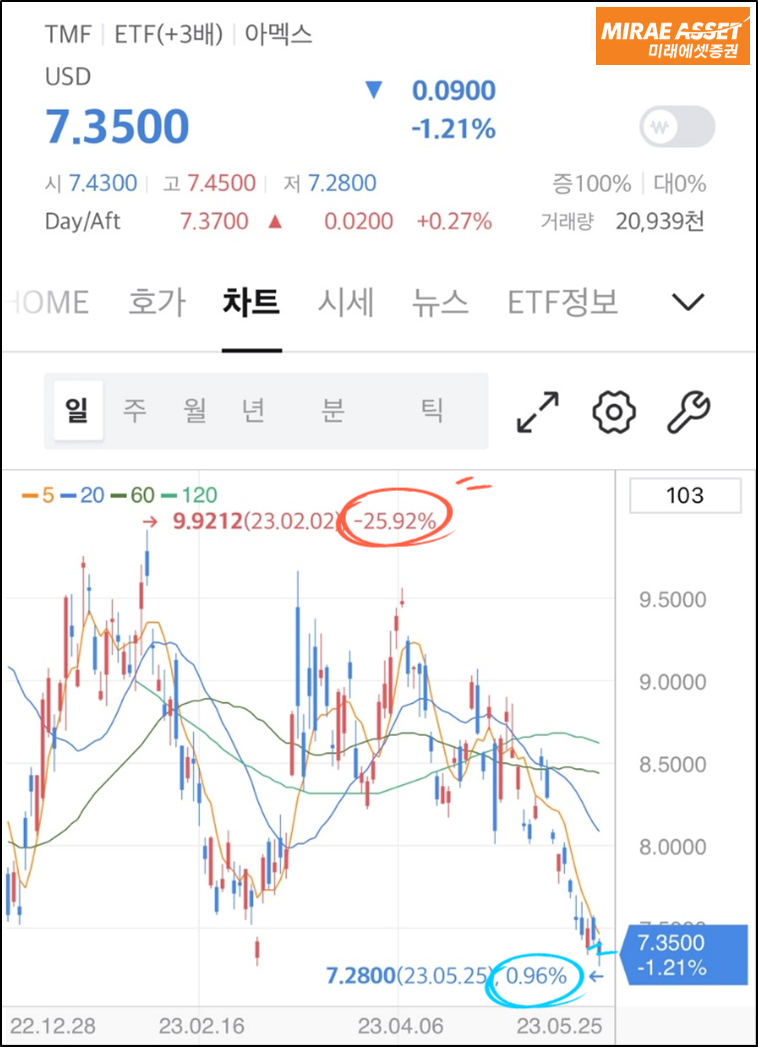758x1047 pixels.
Task: Click the Mirae Asset Securities logo
Action: [675, 37]
